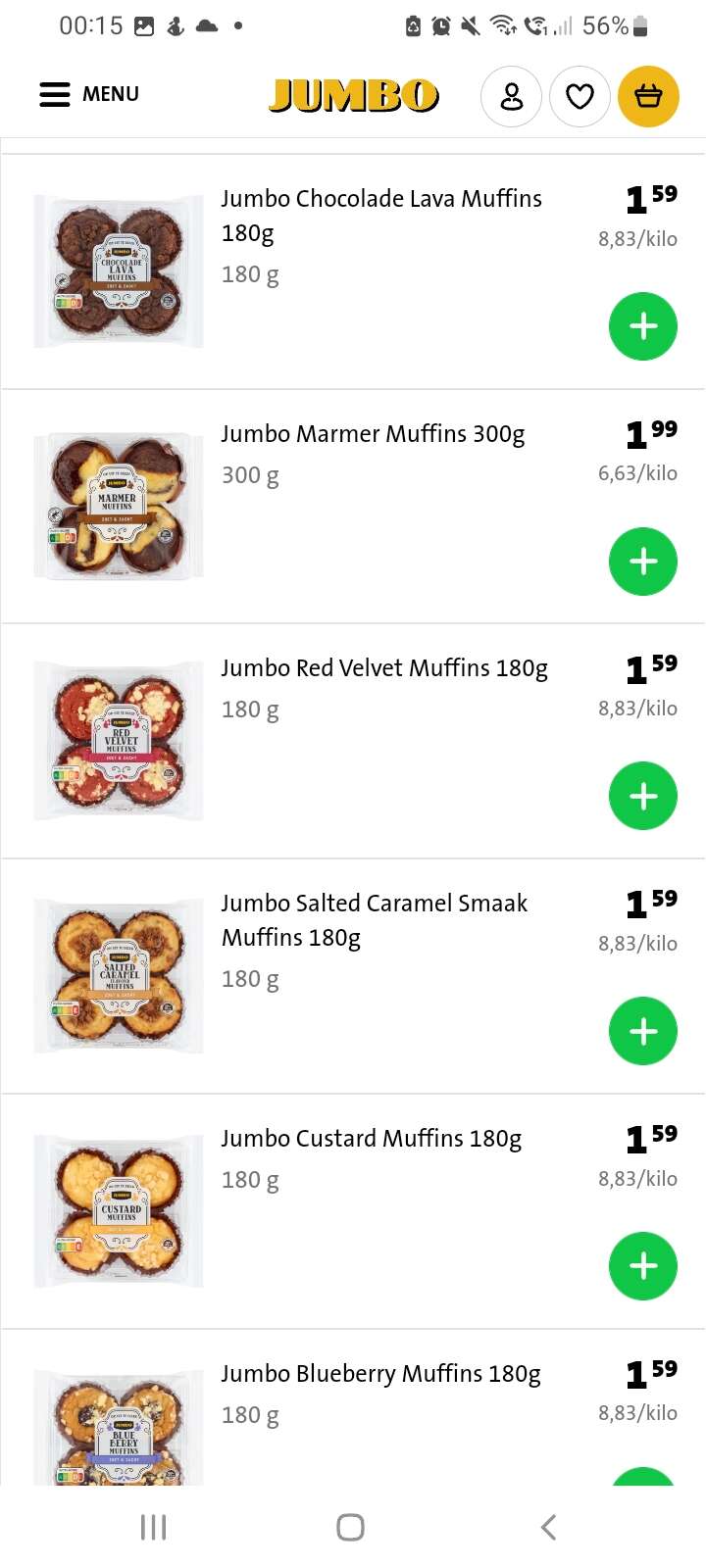Add Marmer Muffins 300g to basket
Viewport: 706px width, 1568px height.
tap(643, 562)
